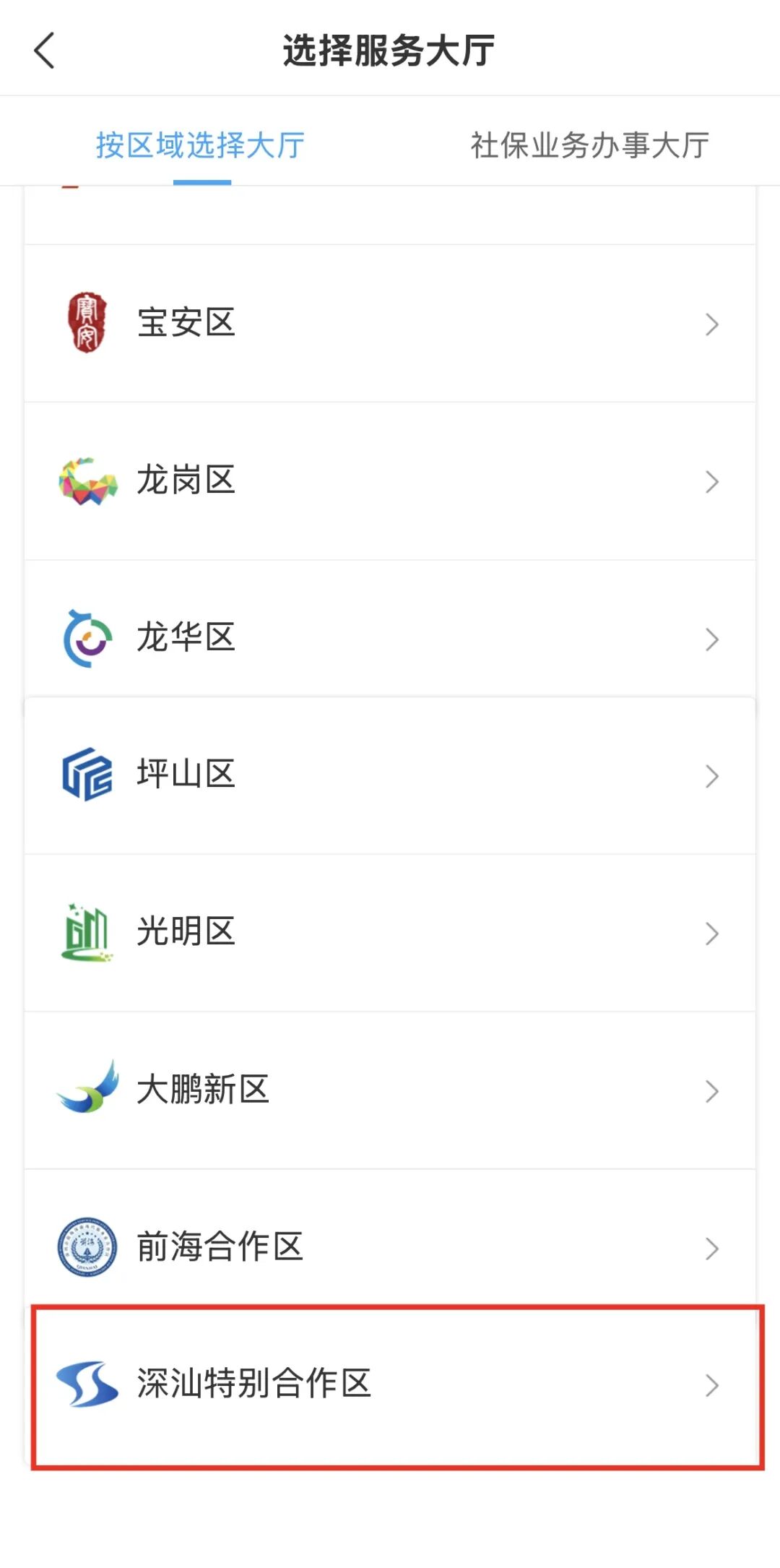The height and width of the screenshot is (1568, 780).
Task: Switch to 社保业务办事大厅 tab
Action: click(x=589, y=145)
